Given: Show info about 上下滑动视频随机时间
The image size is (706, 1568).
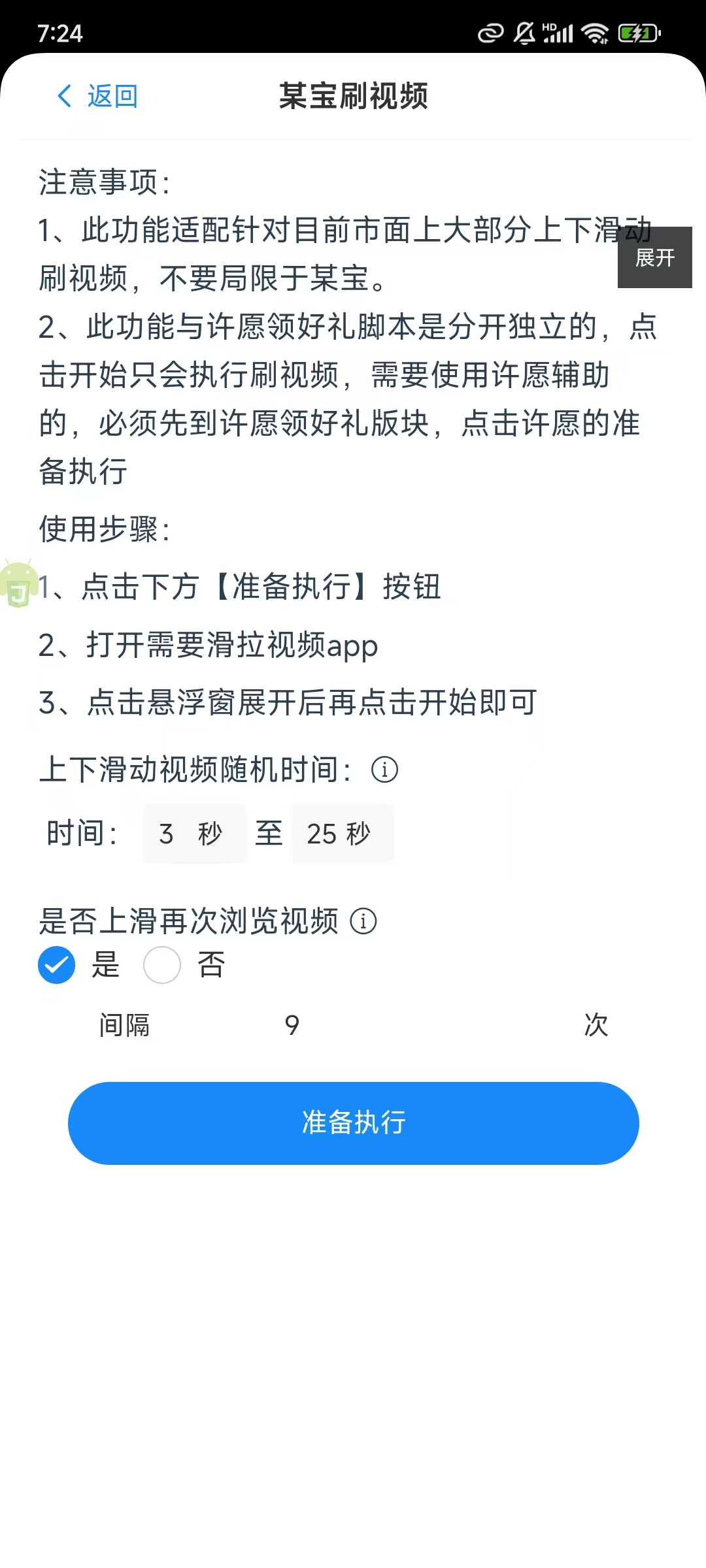Looking at the screenshot, I should 384,770.
